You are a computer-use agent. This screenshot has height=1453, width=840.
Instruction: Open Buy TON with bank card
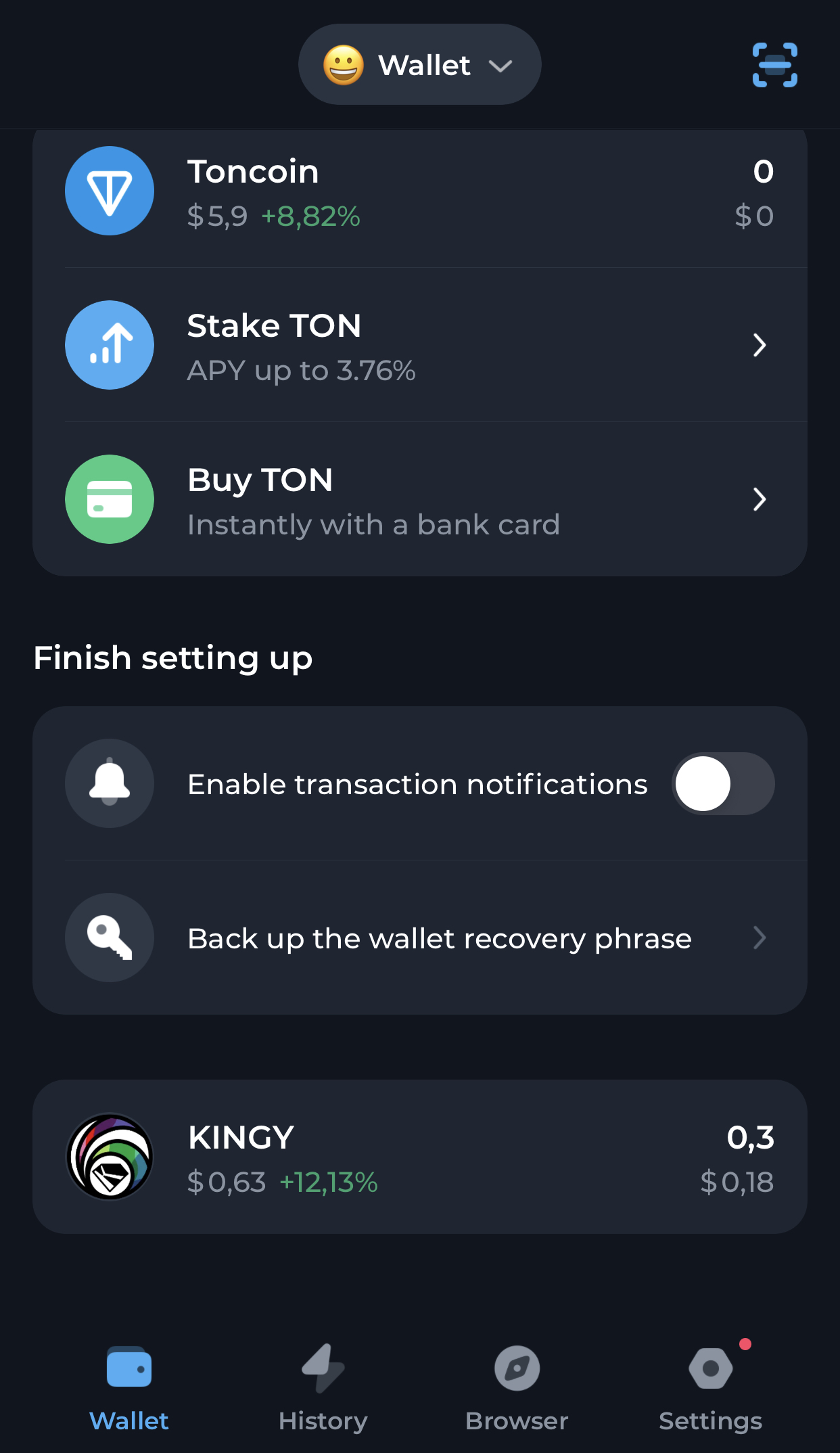point(419,500)
